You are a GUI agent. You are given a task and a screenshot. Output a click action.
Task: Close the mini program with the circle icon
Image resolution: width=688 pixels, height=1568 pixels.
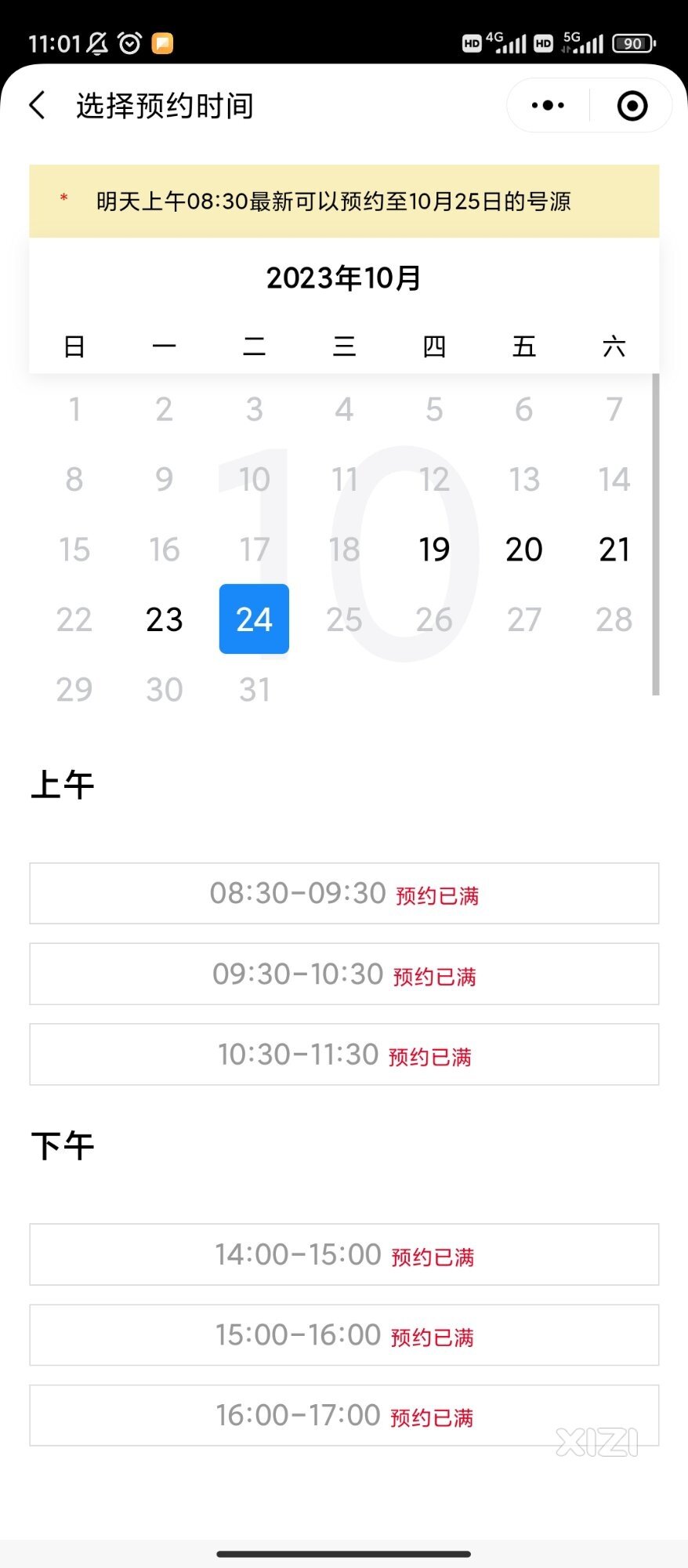tap(632, 105)
